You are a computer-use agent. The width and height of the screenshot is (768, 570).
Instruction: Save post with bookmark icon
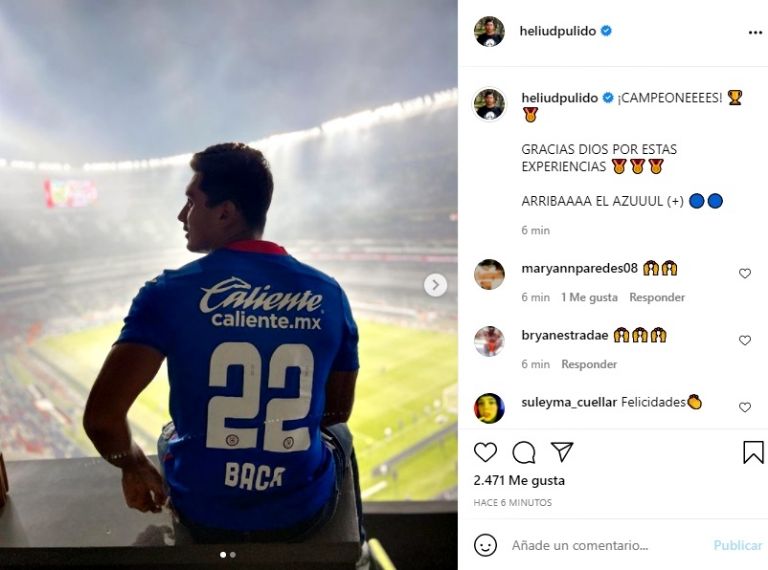coord(753,452)
